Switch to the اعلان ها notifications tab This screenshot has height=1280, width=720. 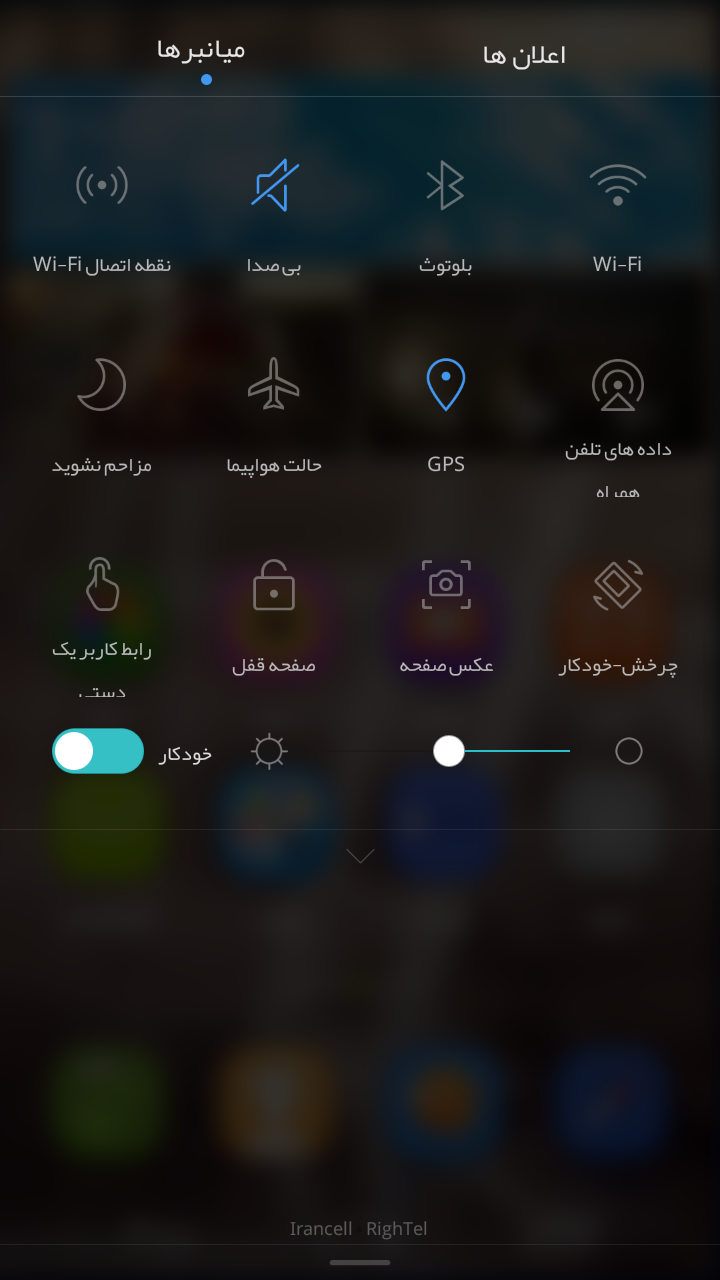coord(524,55)
